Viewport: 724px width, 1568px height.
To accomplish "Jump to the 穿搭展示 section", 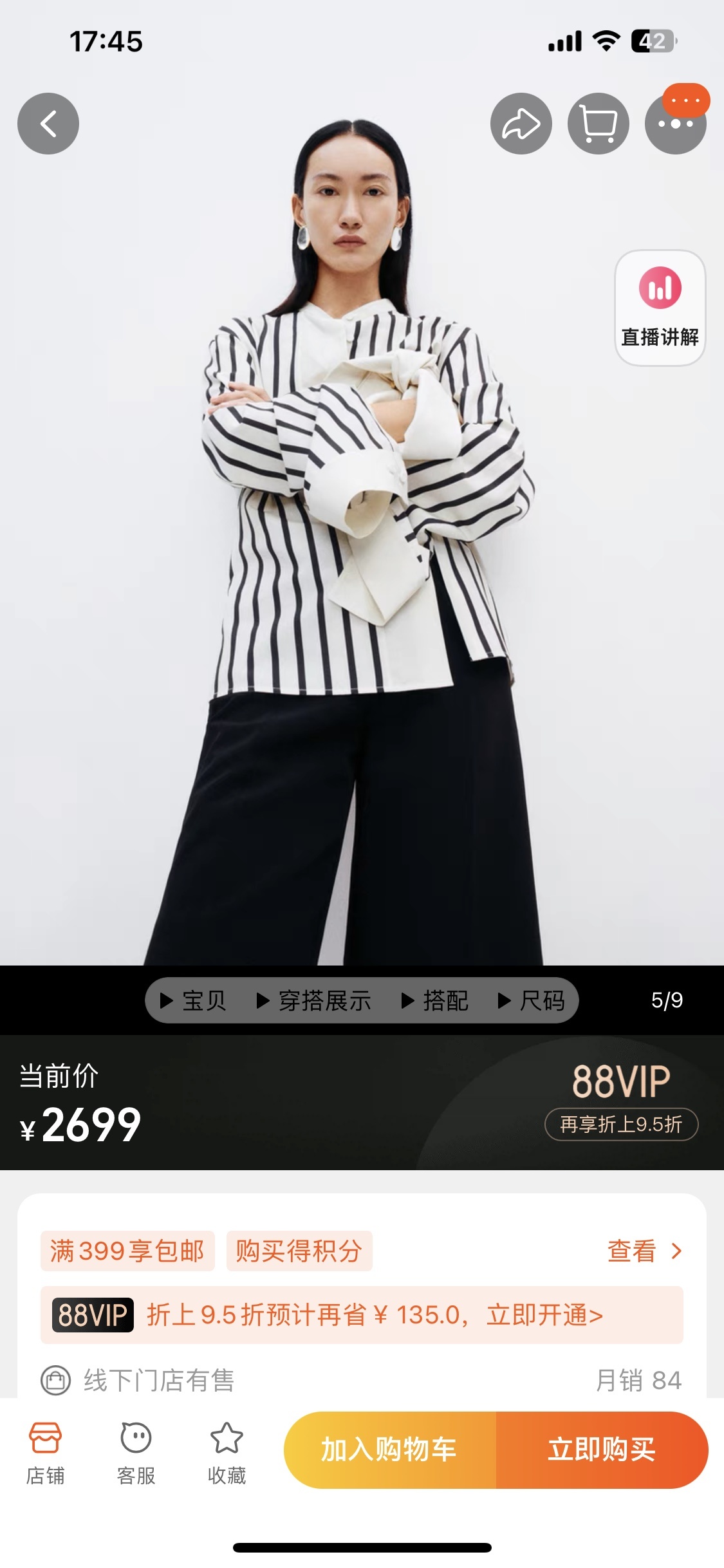I will coord(314,1000).
